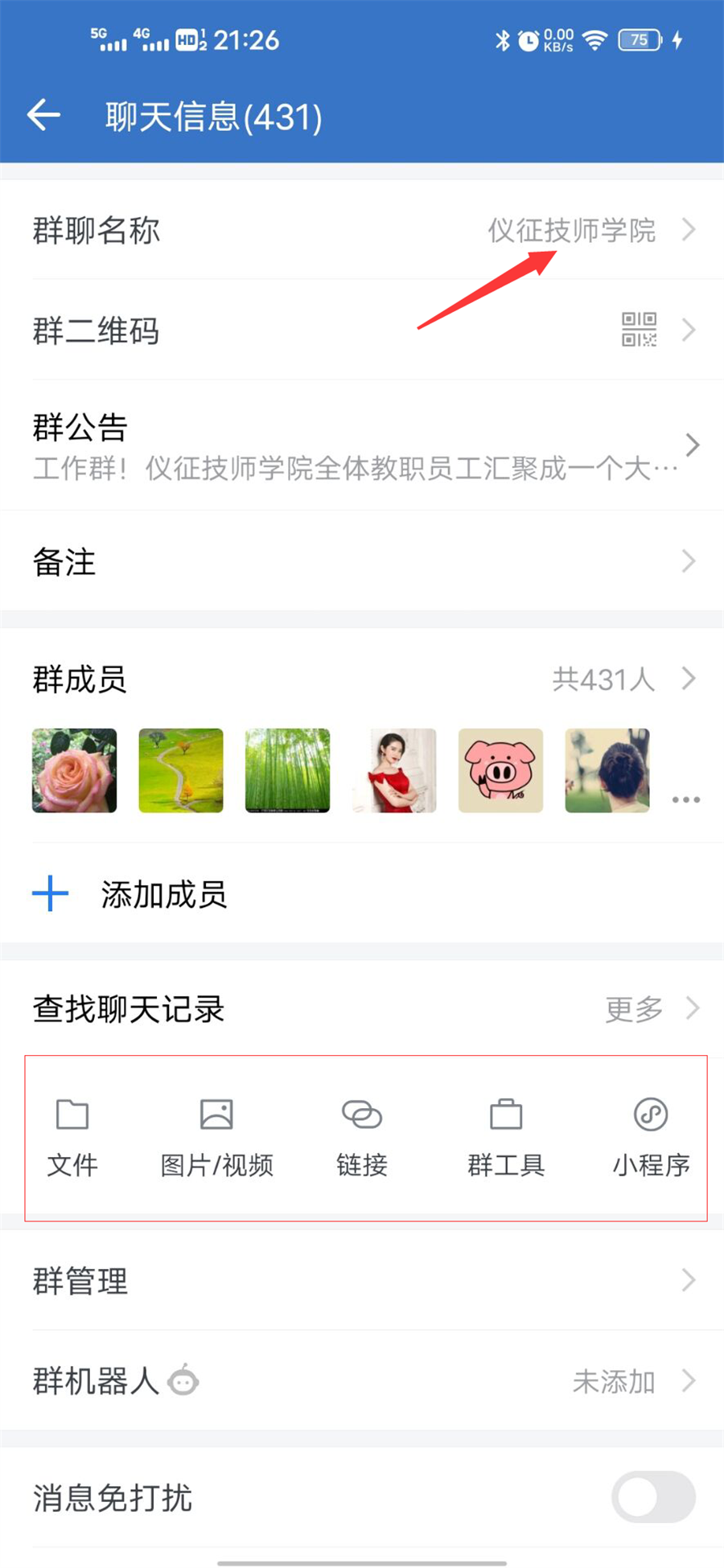Tap the rose avatar member
Screen dimensions: 724x1568
[x=75, y=770]
